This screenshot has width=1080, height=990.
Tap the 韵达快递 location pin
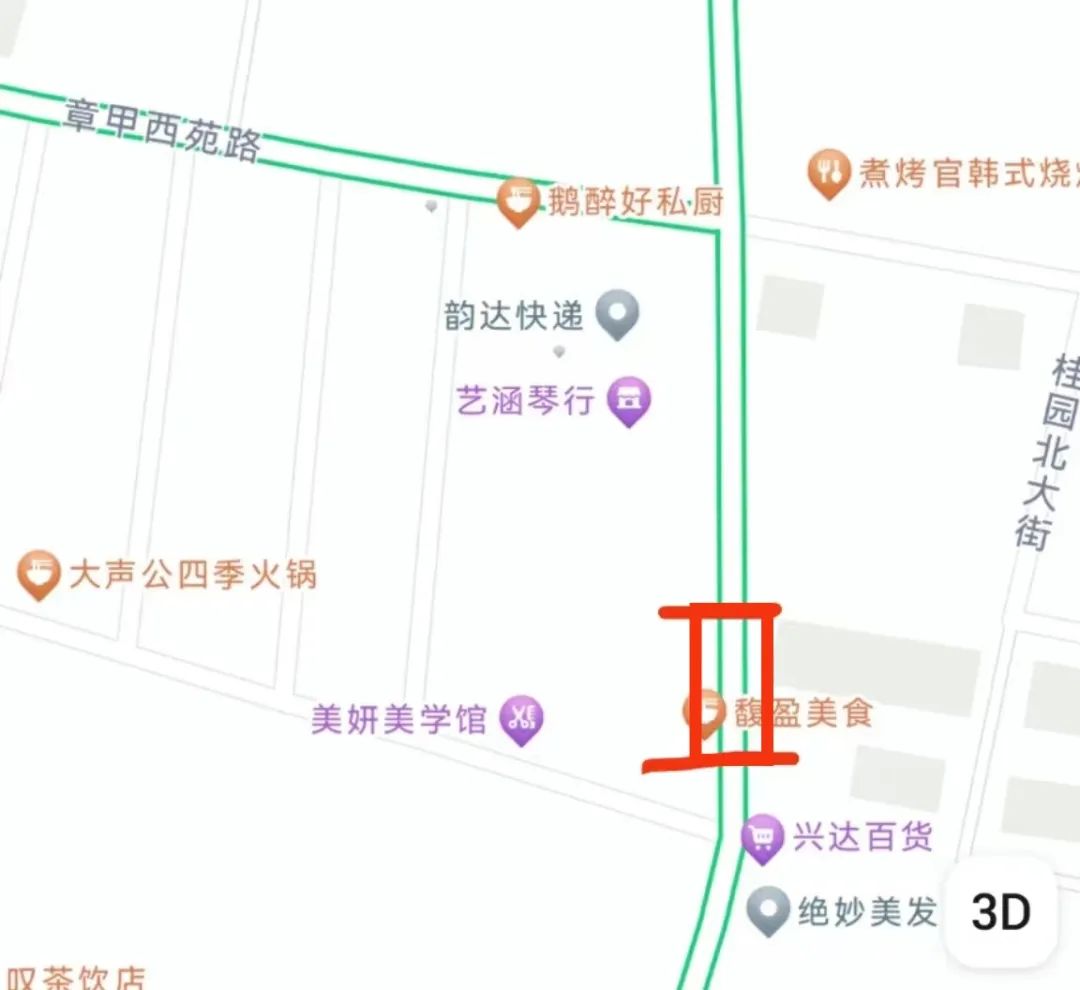pyautogui.click(x=617, y=314)
